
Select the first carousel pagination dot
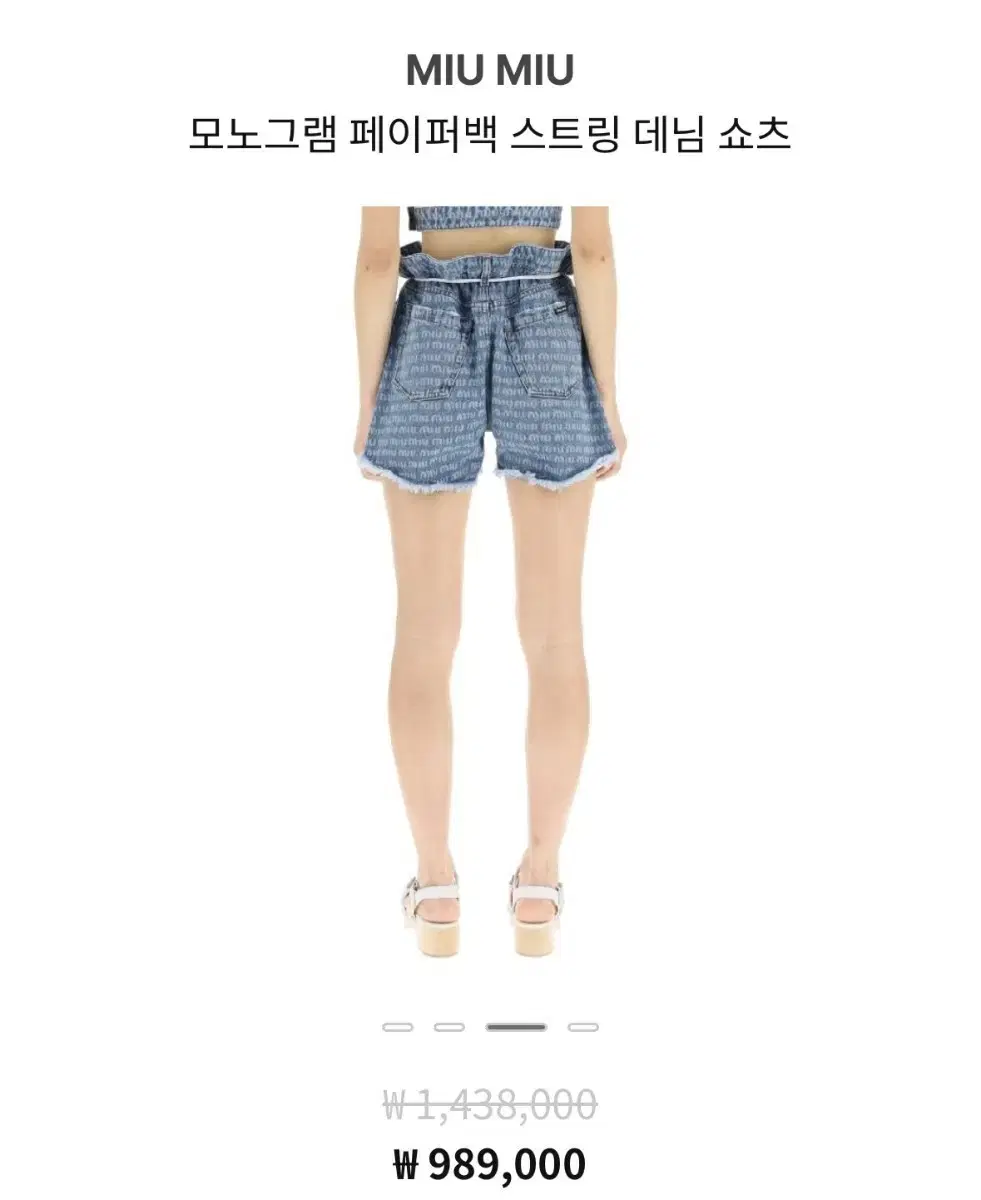point(400,1028)
